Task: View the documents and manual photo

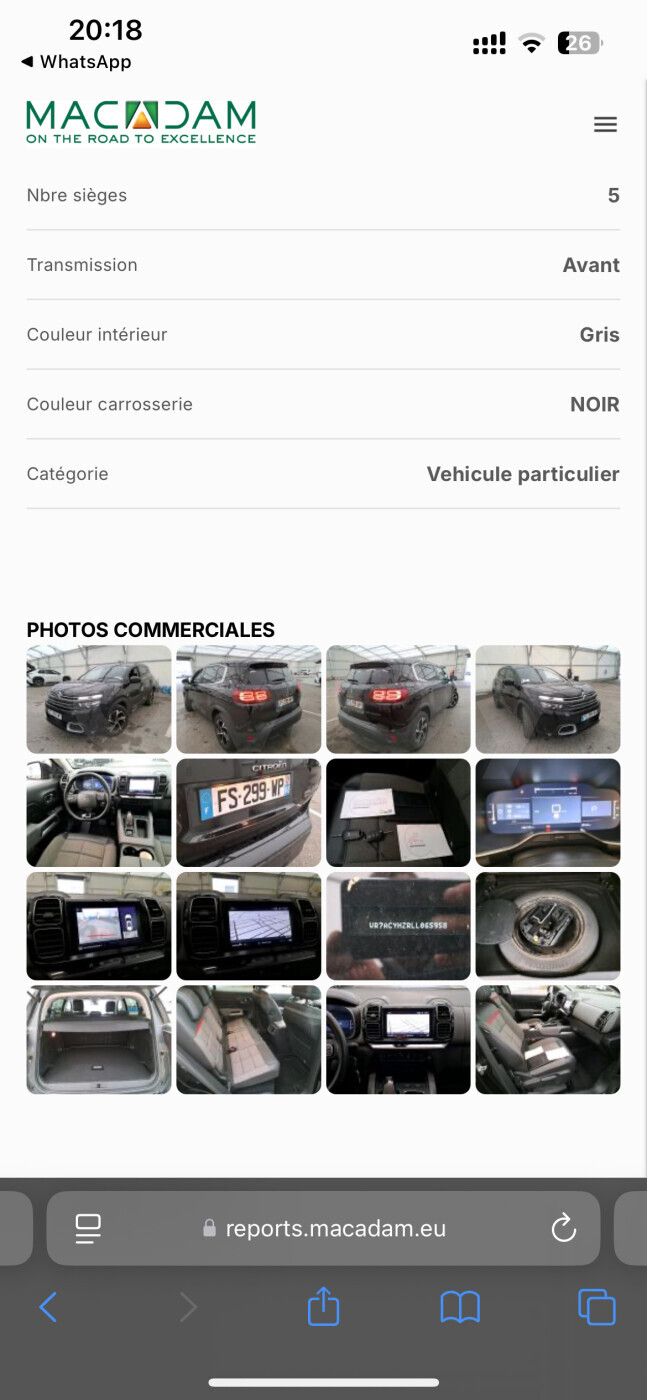Action: tap(398, 813)
